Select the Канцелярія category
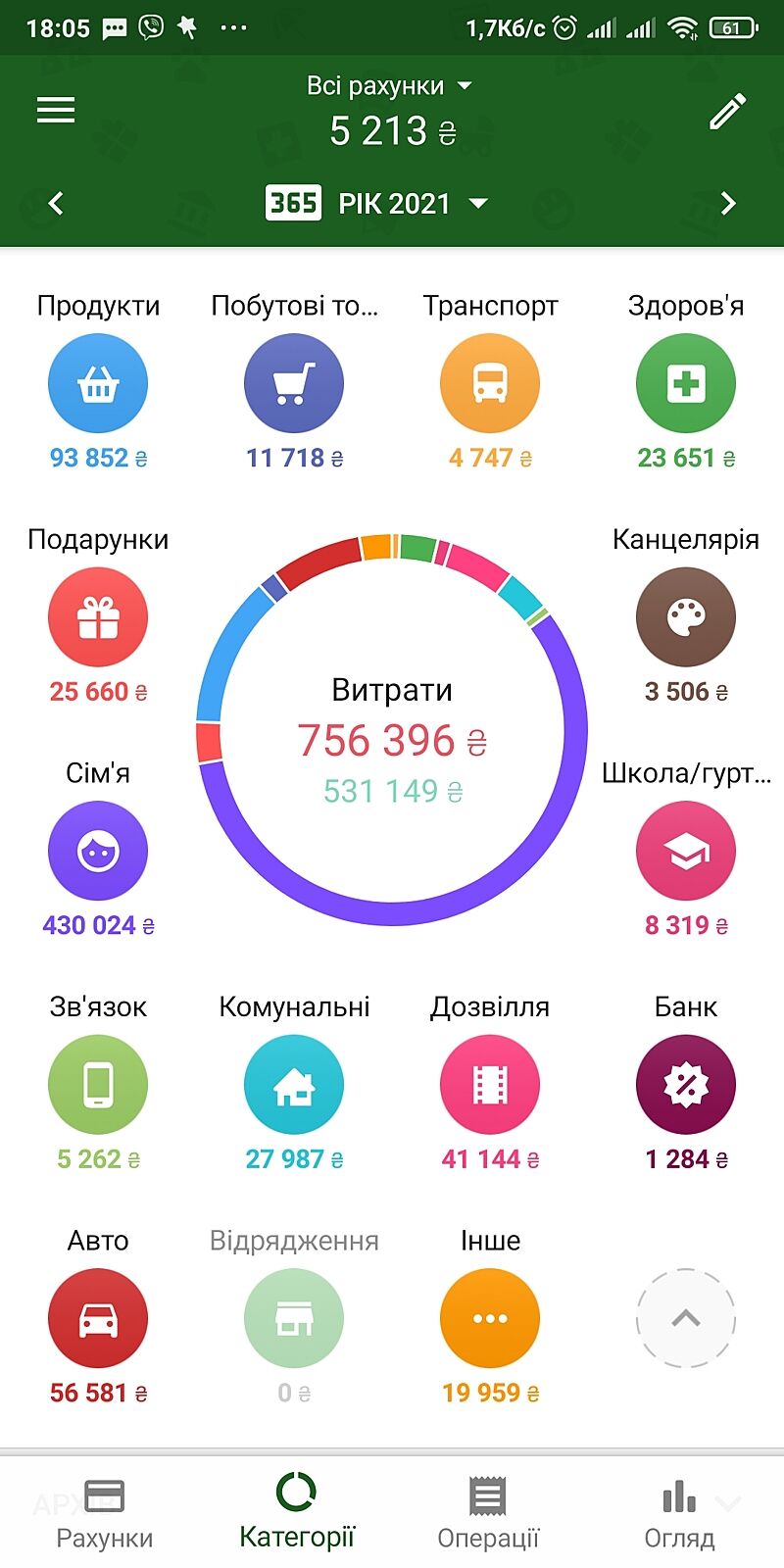Screen dimensions: 784x1568 click(x=686, y=617)
